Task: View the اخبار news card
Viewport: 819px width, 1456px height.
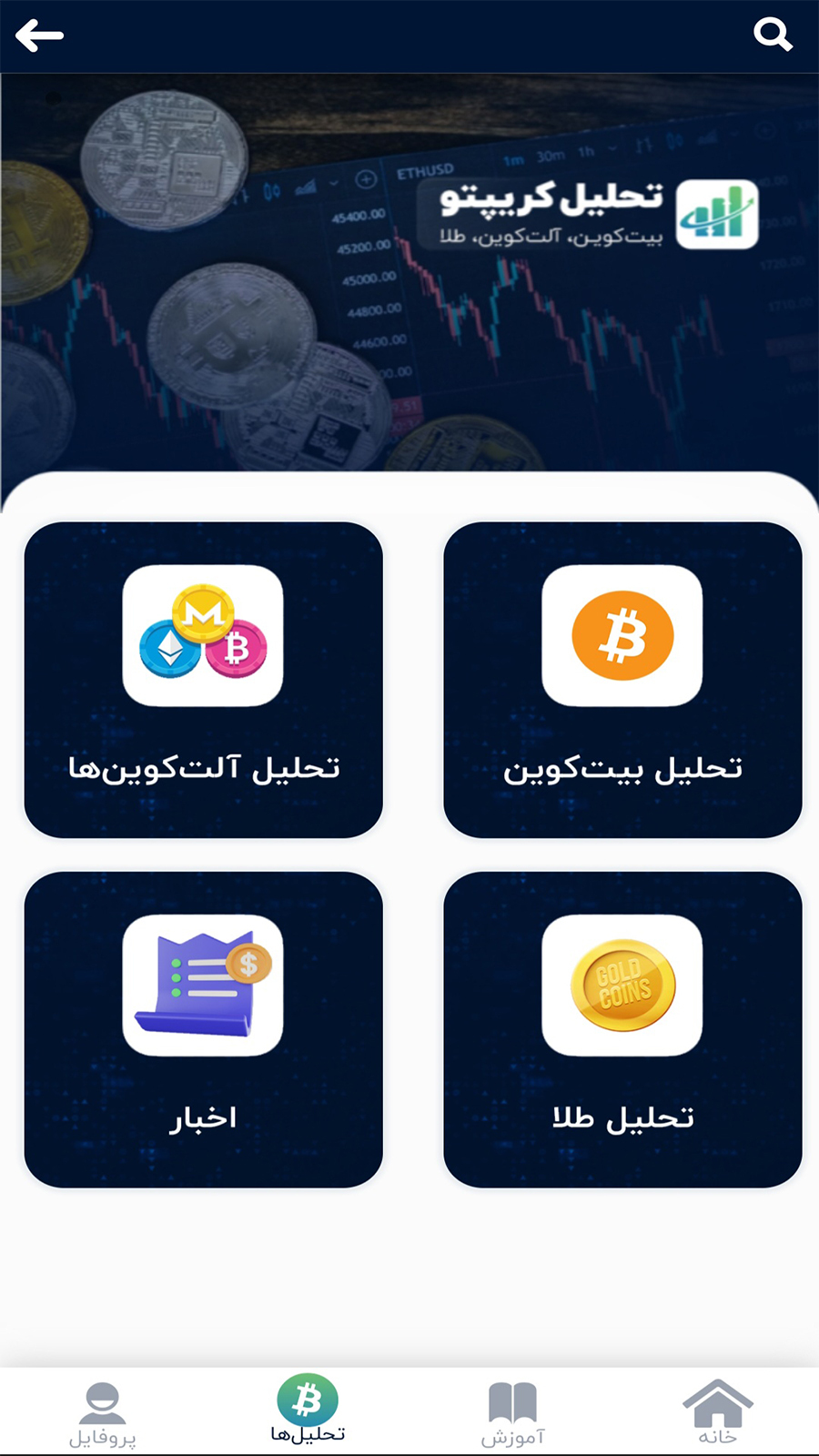Action: [203, 1029]
